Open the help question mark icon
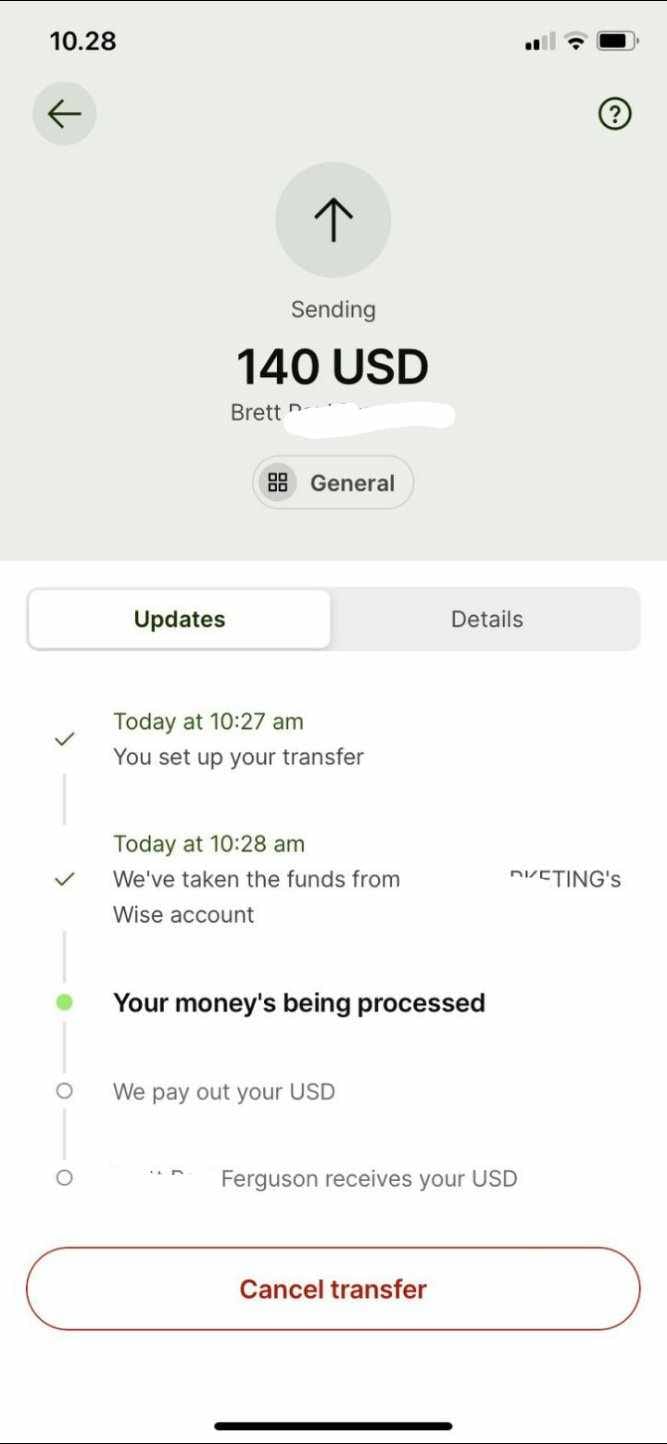 pyautogui.click(x=615, y=114)
